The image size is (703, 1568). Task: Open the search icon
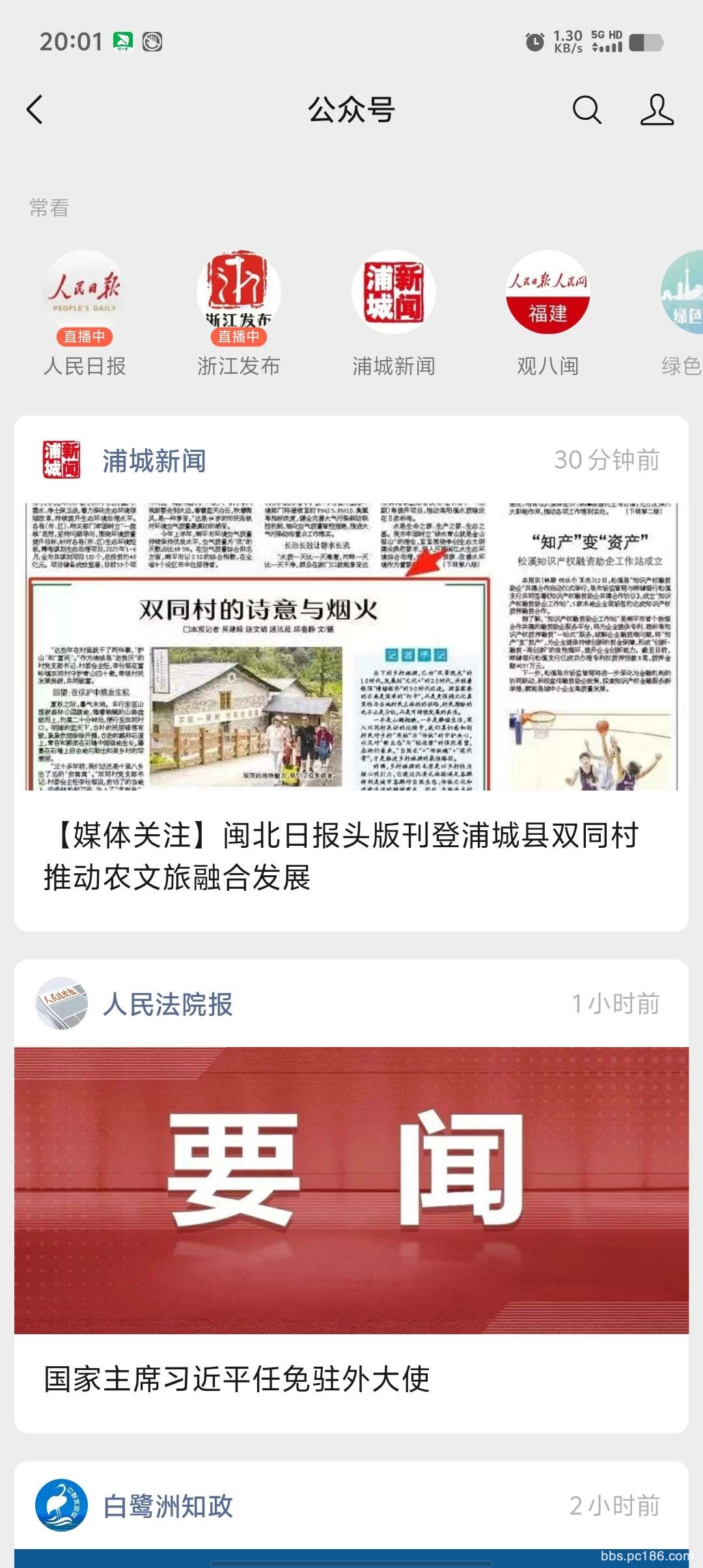(586, 109)
